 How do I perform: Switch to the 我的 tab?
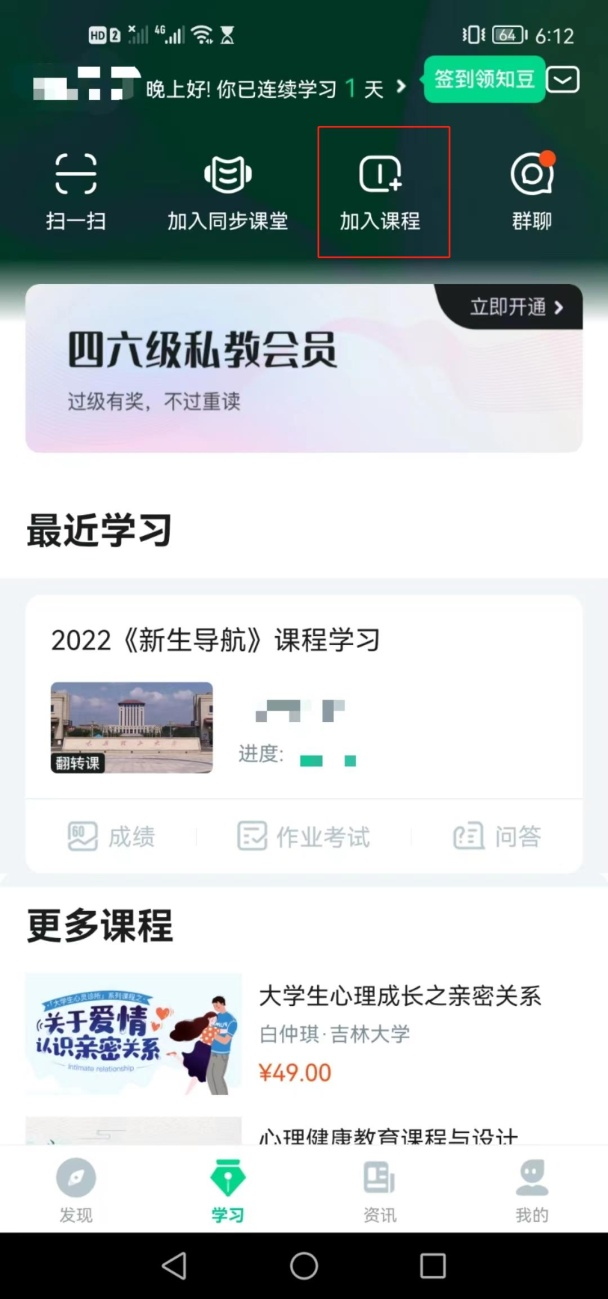pyautogui.click(x=532, y=1191)
